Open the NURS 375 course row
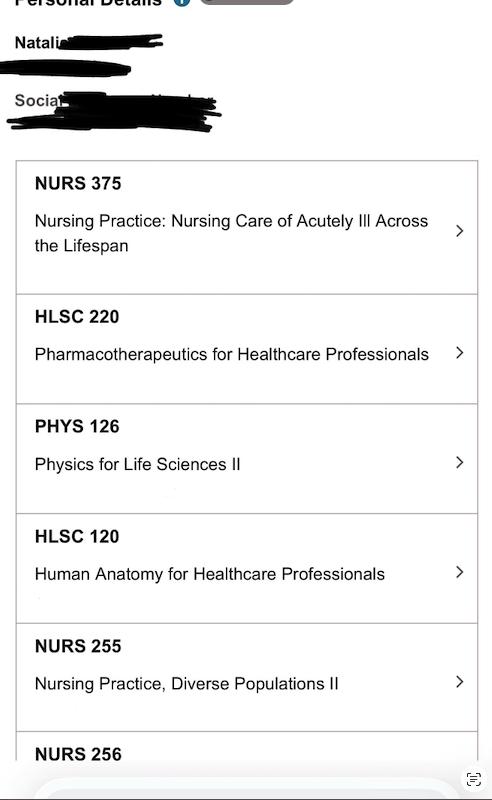This screenshot has width=492, height=800. (x=247, y=228)
